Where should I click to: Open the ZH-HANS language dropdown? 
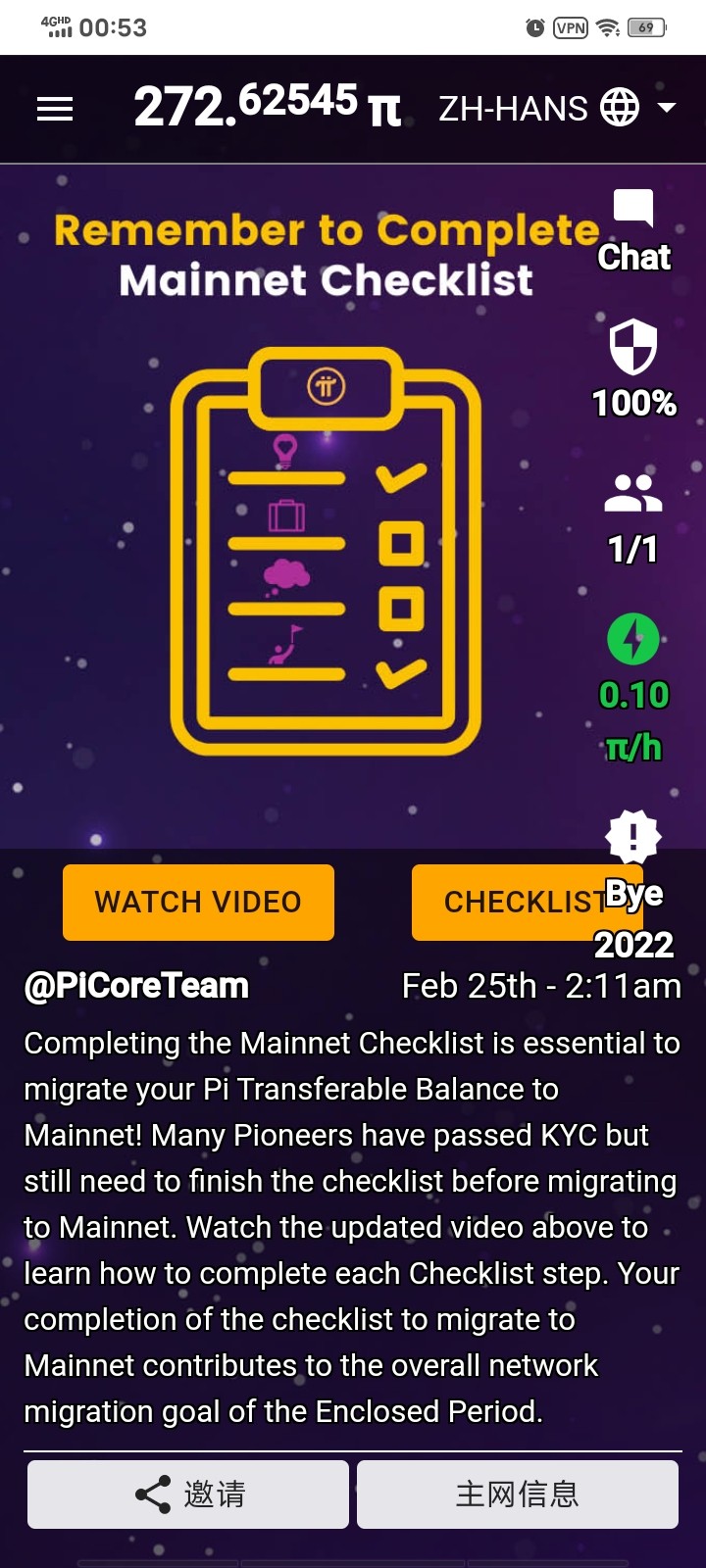[557, 108]
